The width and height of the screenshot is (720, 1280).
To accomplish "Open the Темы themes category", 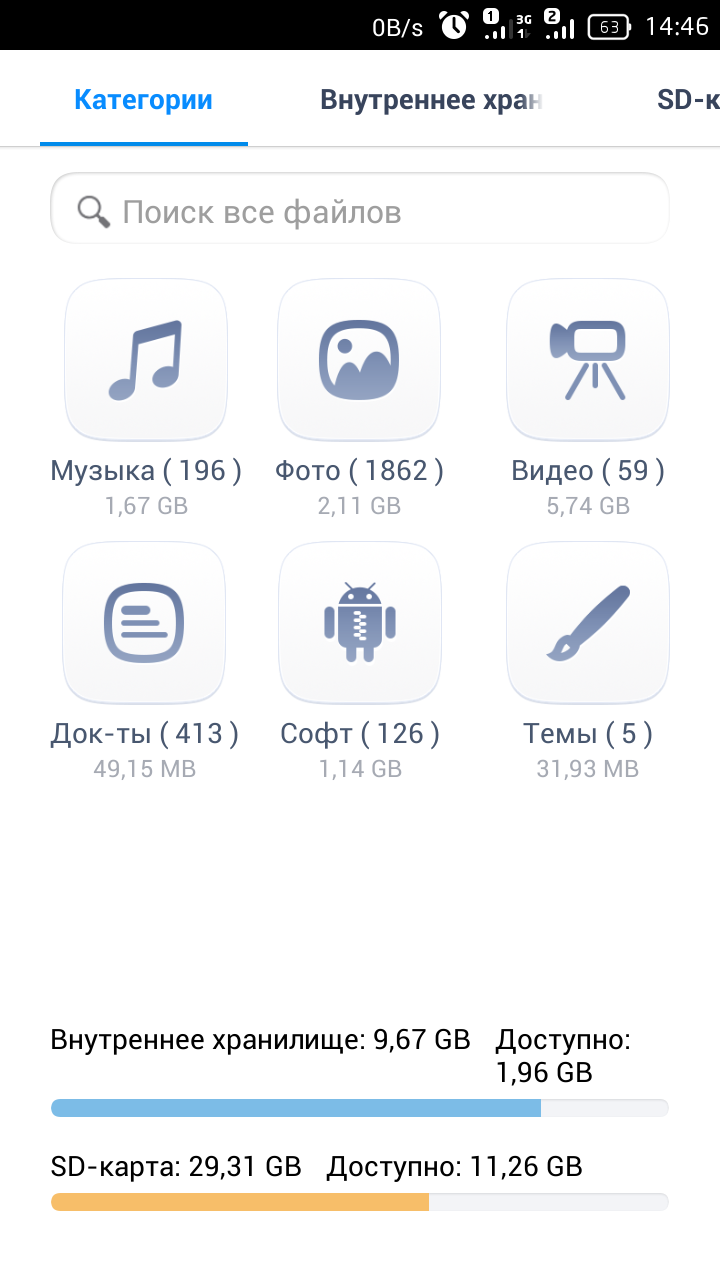I will coord(588,623).
